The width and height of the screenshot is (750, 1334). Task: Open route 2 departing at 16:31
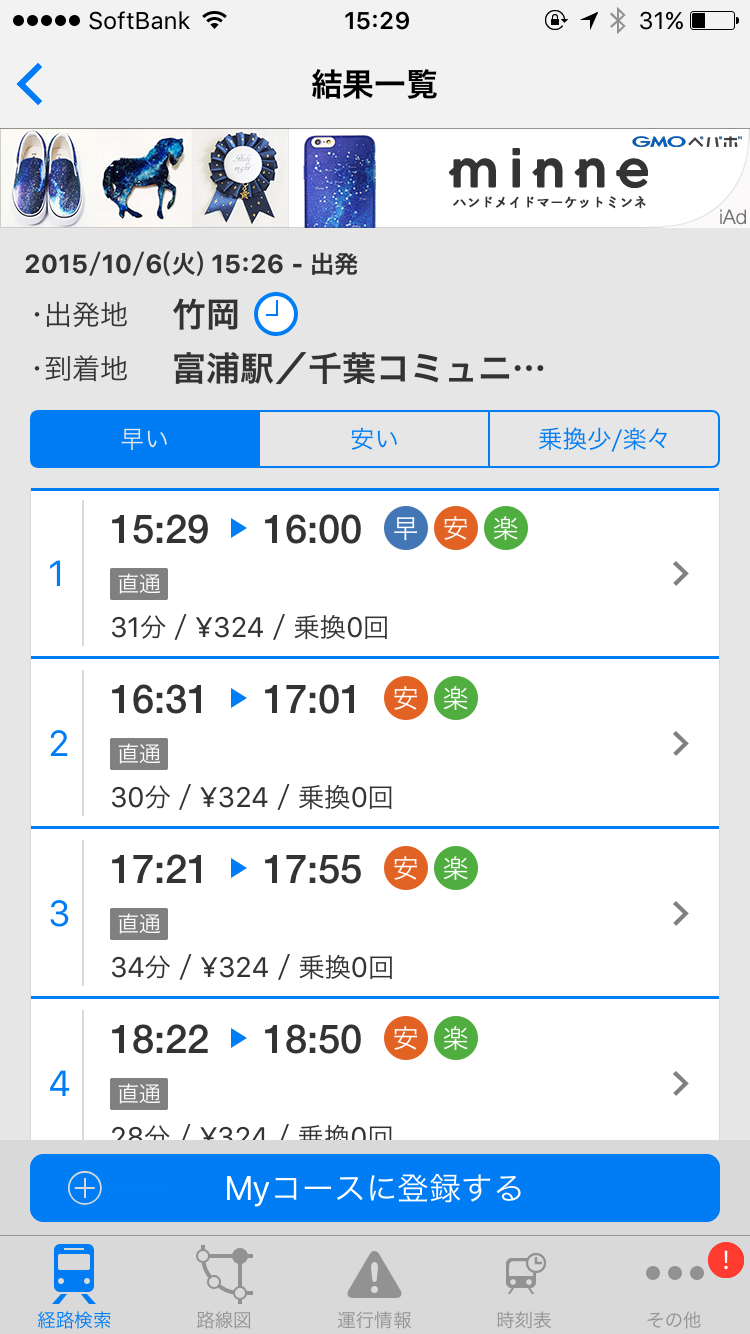pyautogui.click(x=375, y=743)
